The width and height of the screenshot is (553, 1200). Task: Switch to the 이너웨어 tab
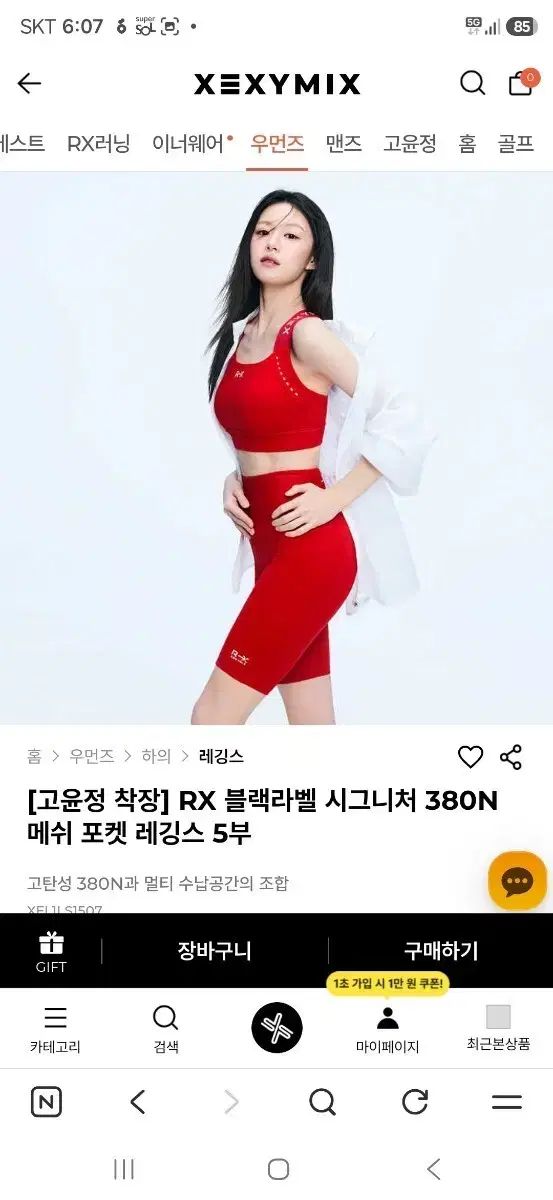pyautogui.click(x=189, y=144)
